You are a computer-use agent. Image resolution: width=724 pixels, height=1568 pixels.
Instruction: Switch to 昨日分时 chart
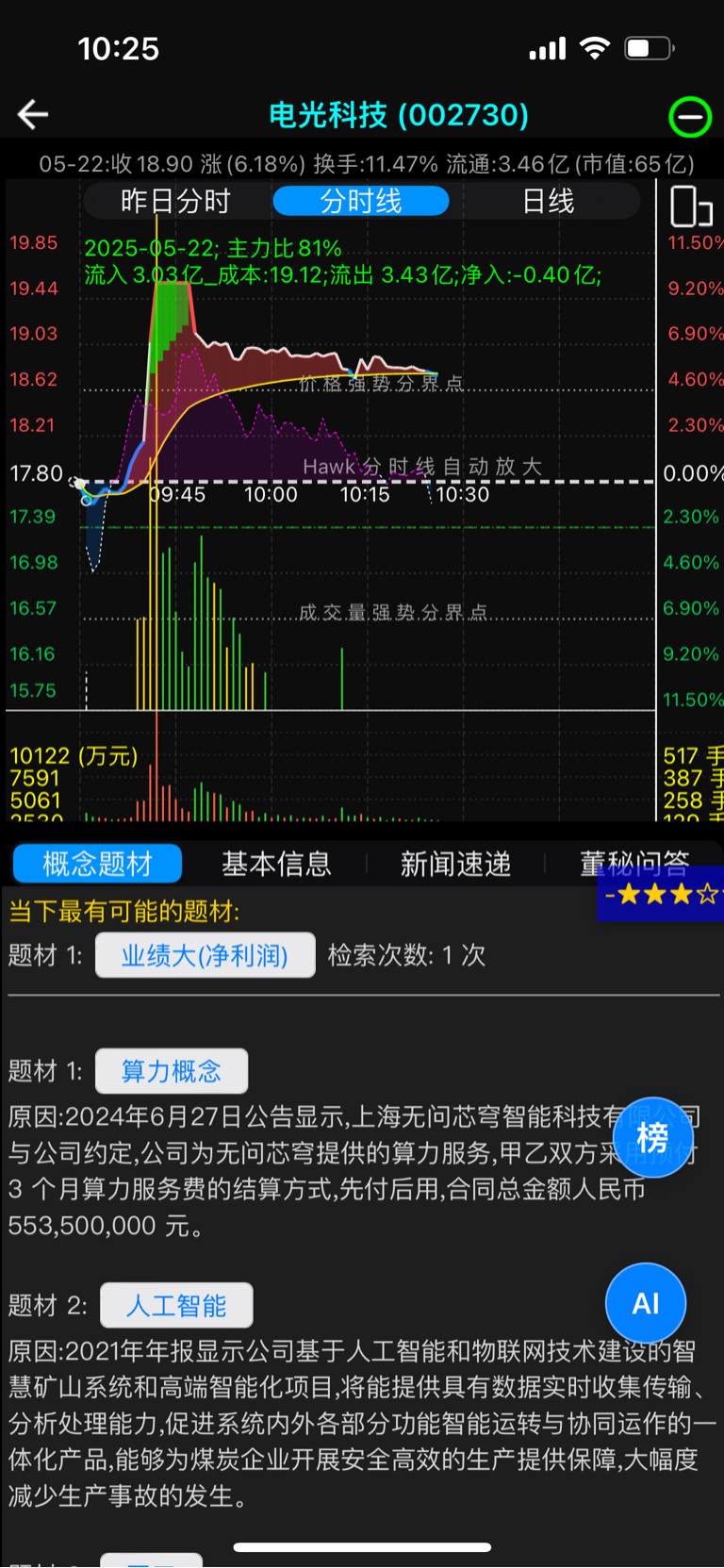click(175, 202)
